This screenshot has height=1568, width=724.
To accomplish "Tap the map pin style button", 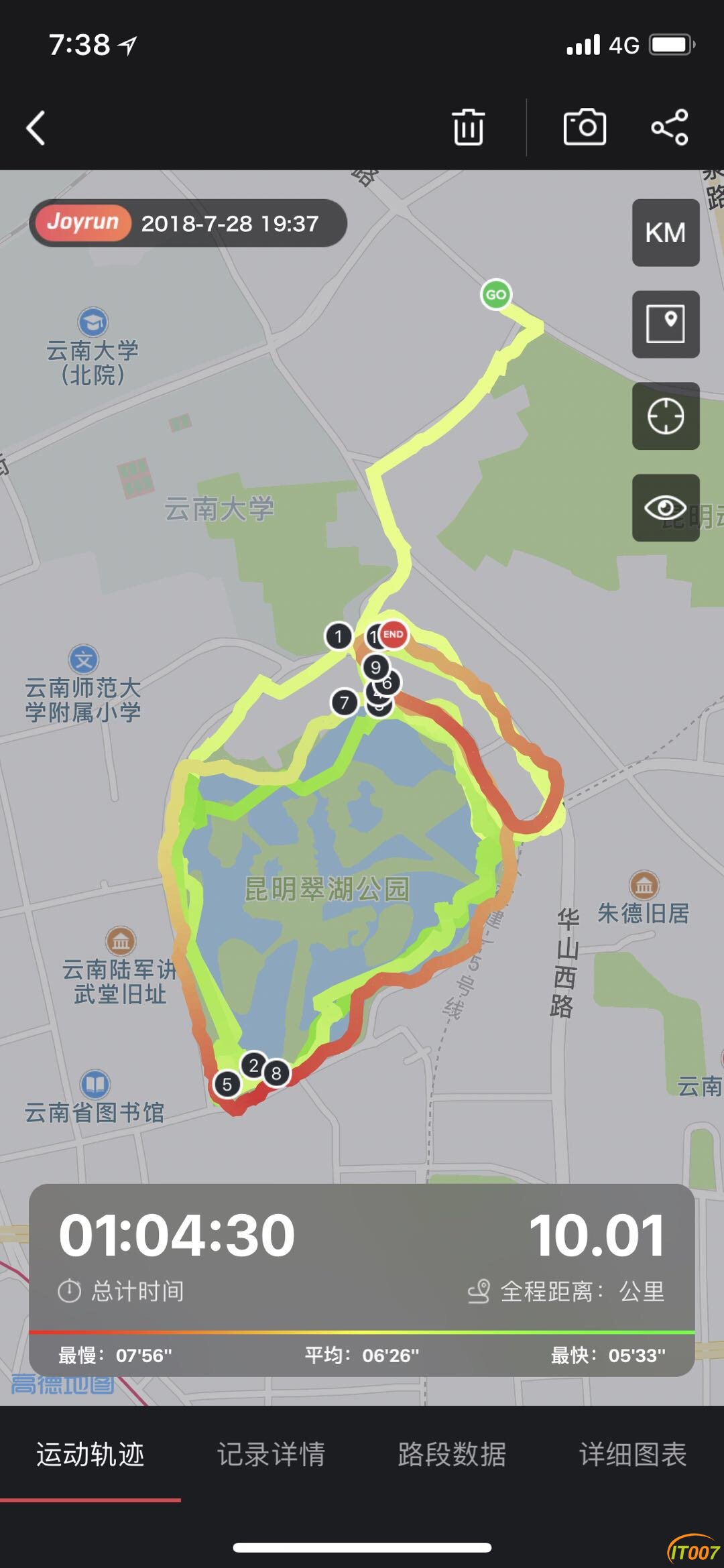I will tap(665, 324).
